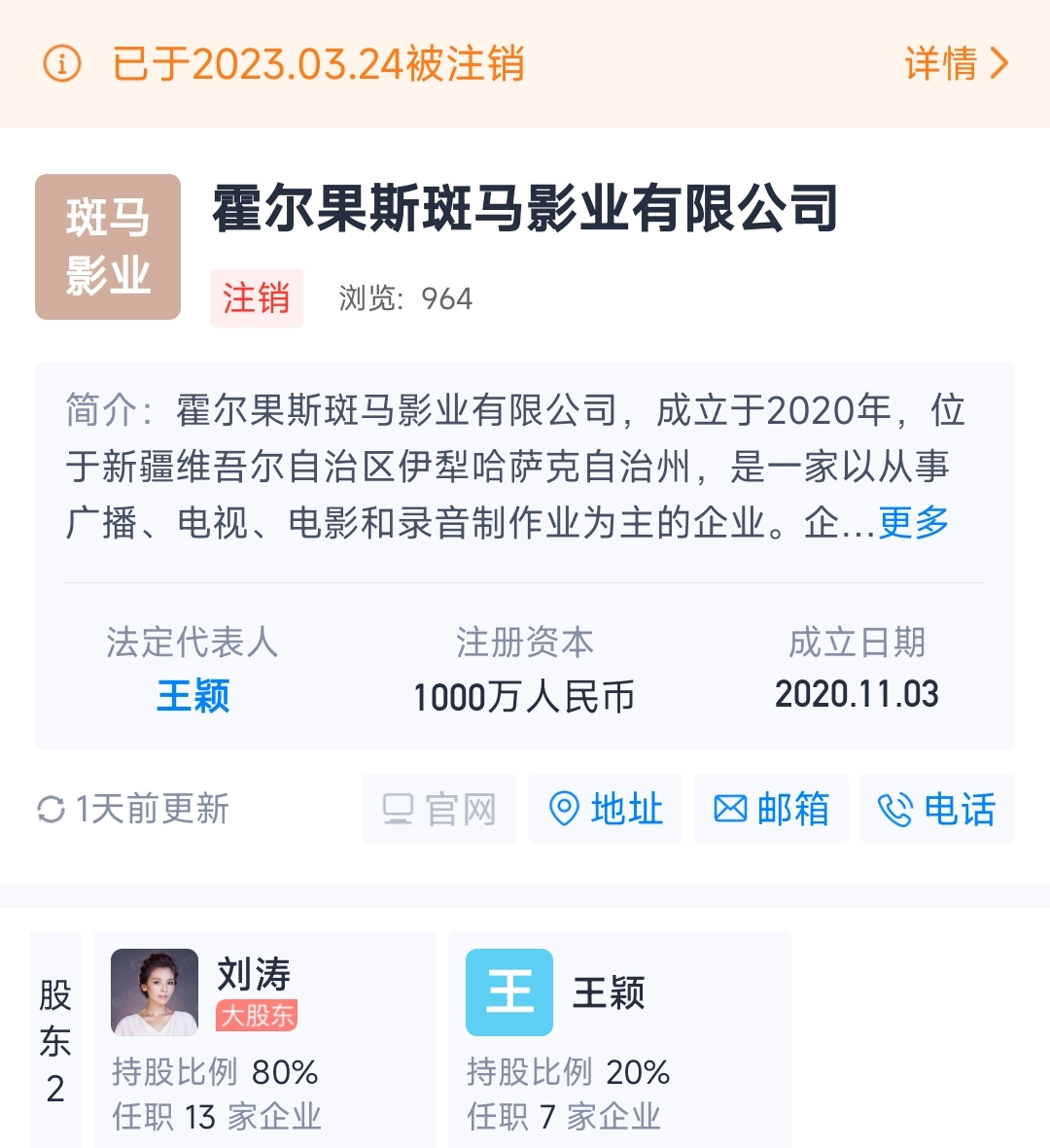
Task: Tap the 电话 button
Action: (937, 809)
